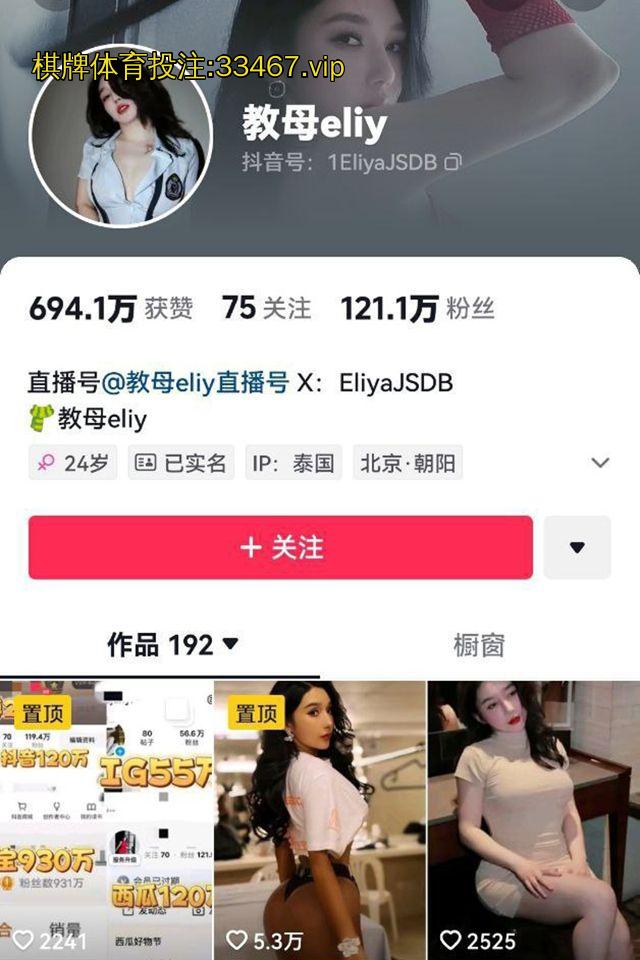The image size is (640, 960).
Task: Copy the Douyin ID 1EliyaJSDB
Action: pyautogui.click(x=453, y=162)
